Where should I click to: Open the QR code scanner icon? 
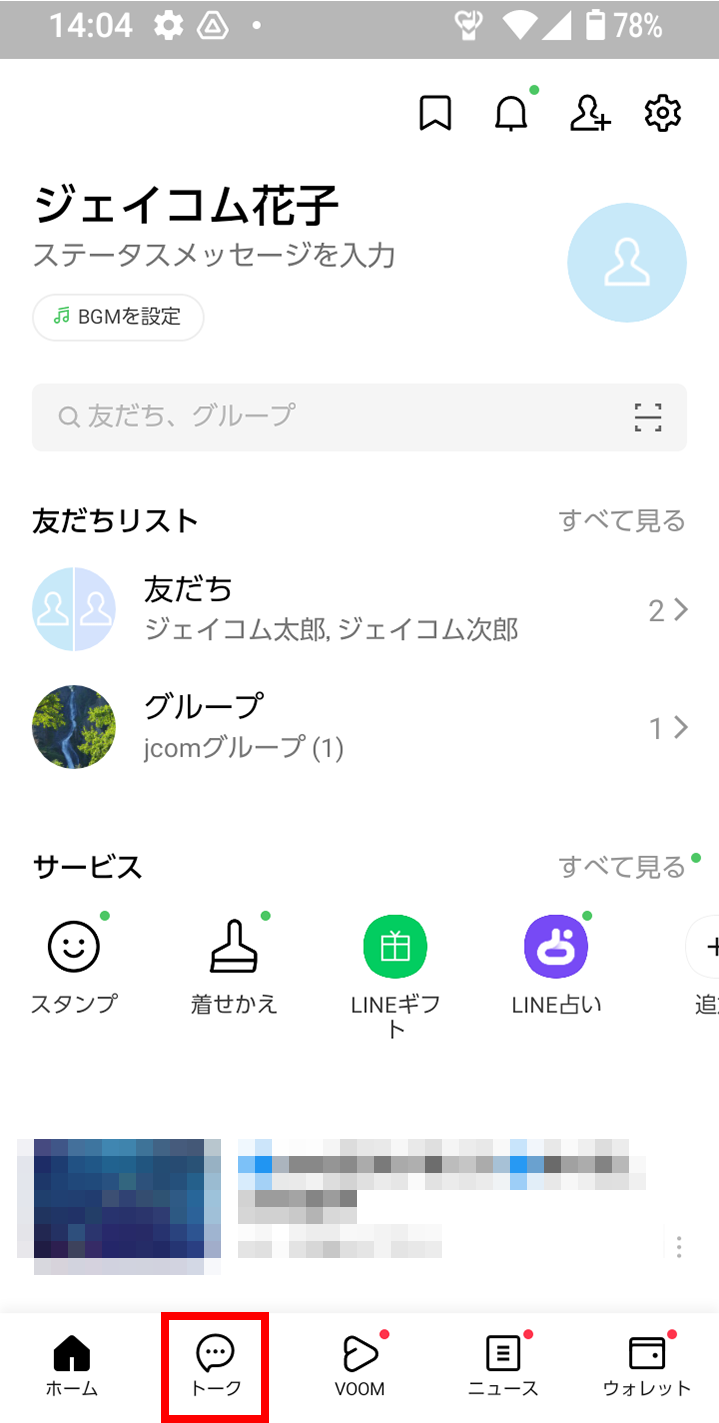tap(648, 417)
